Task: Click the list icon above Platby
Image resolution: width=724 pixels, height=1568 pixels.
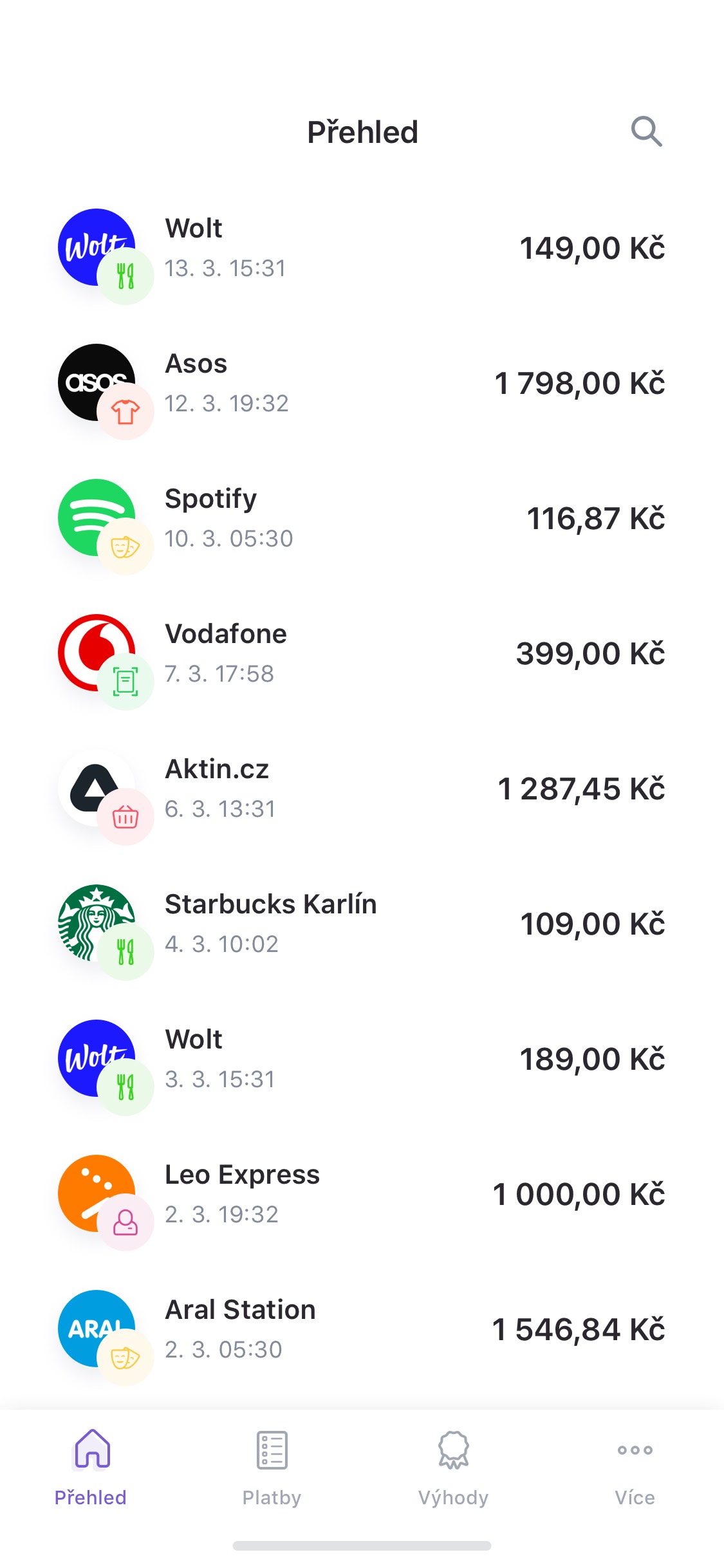Action: point(272,1451)
